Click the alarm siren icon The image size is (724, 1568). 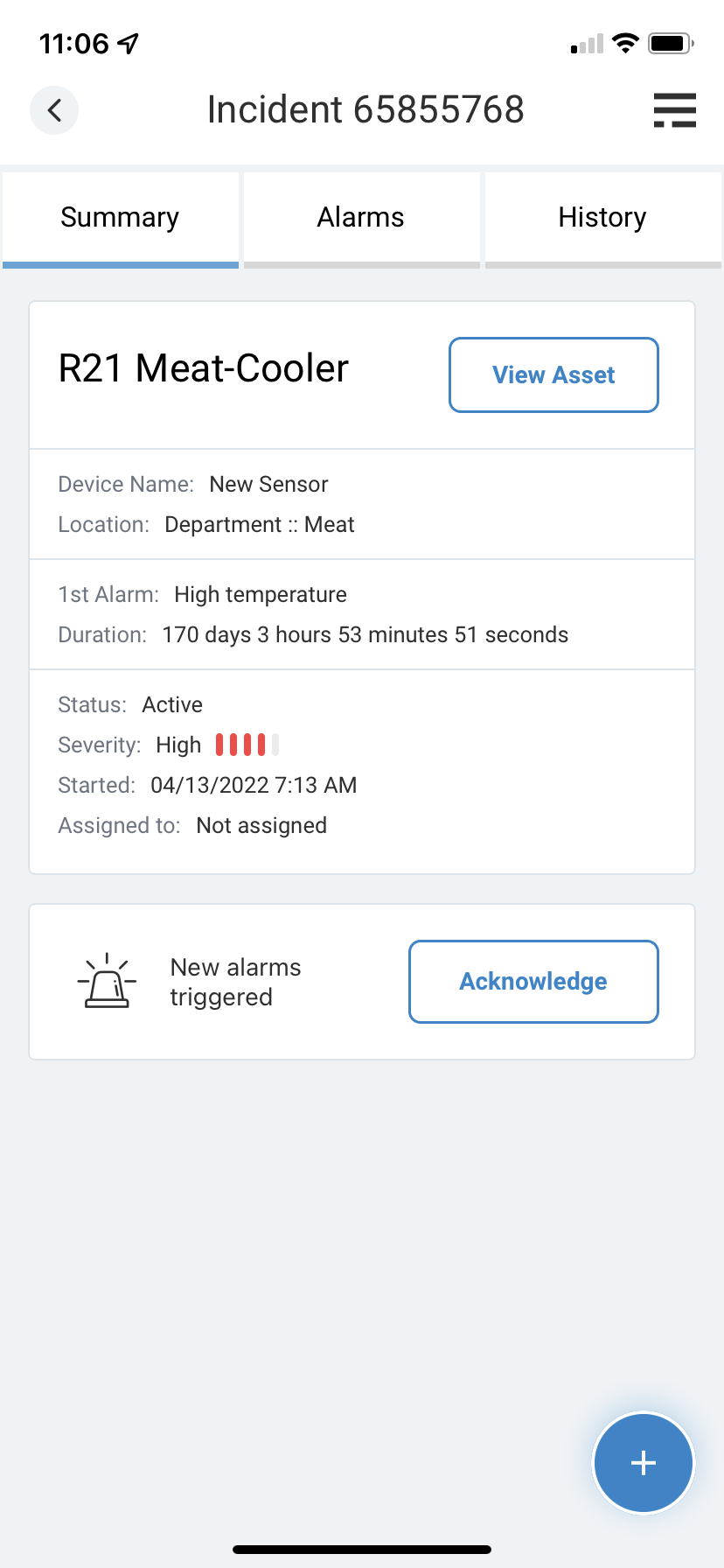click(x=106, y=981)
